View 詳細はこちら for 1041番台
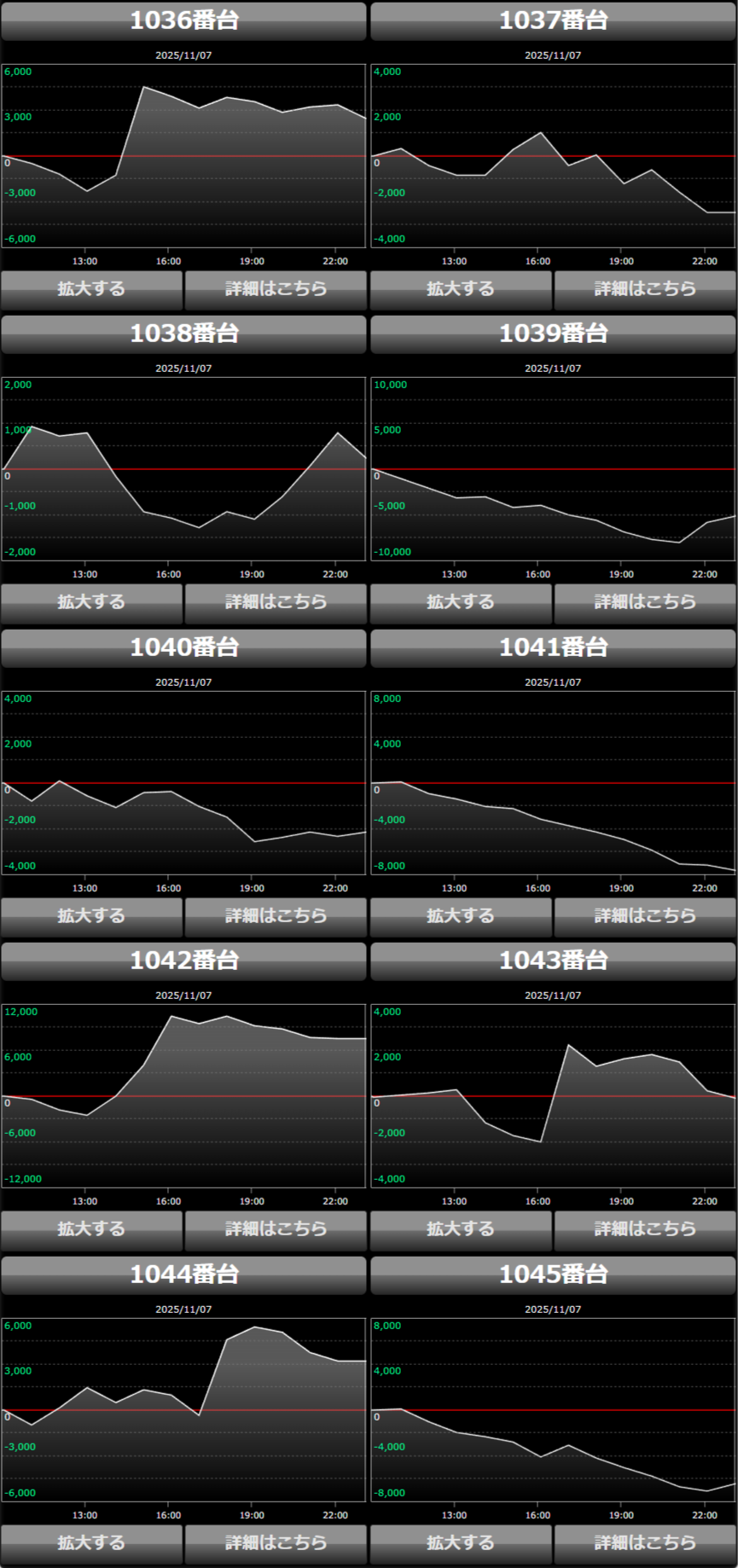This screenshot has width=738, height=1568. [x=645, y=916]
